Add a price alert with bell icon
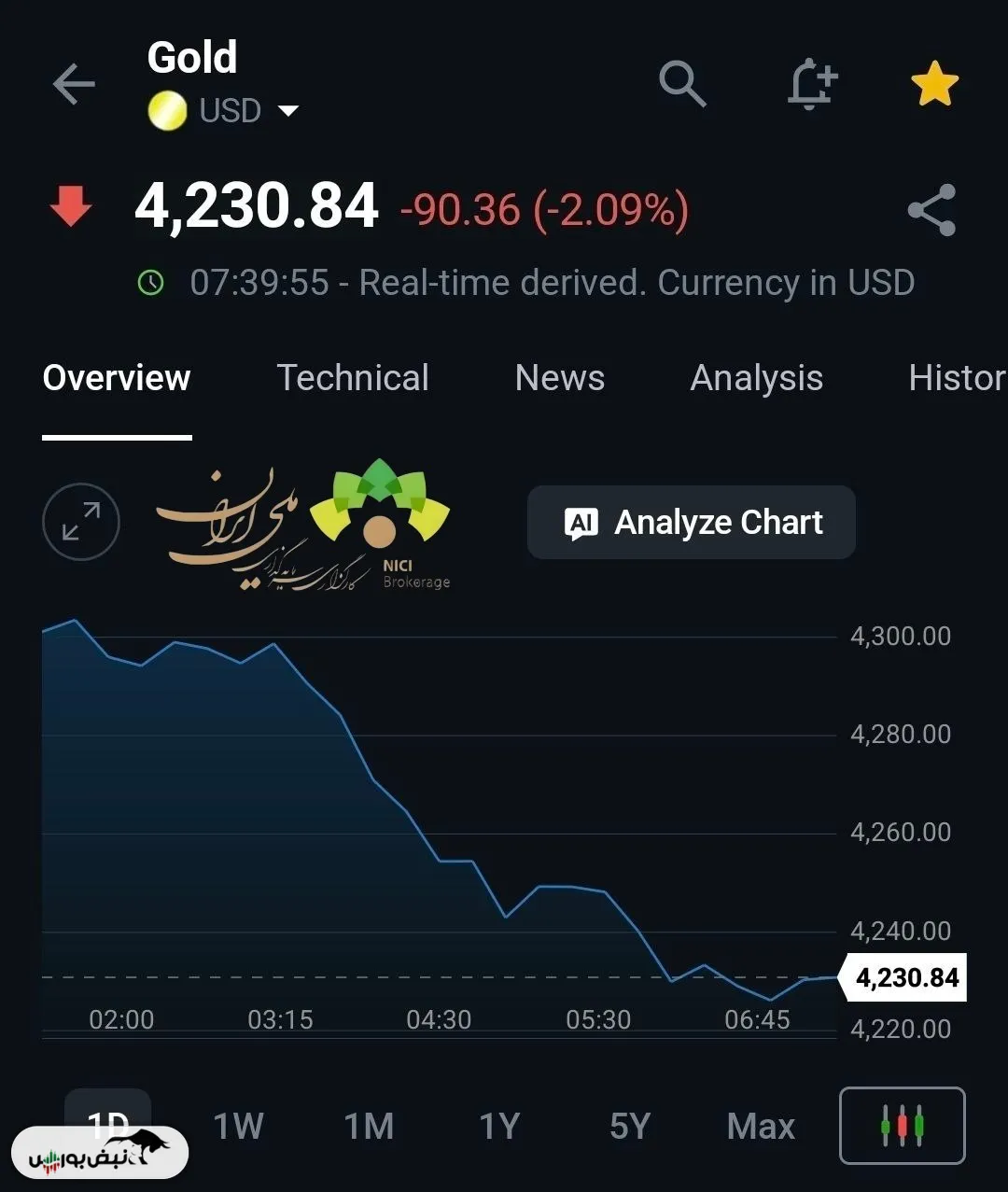The height and width of the screenshot is (1192, 1008). pyautogui.click(x=811, y=84)
